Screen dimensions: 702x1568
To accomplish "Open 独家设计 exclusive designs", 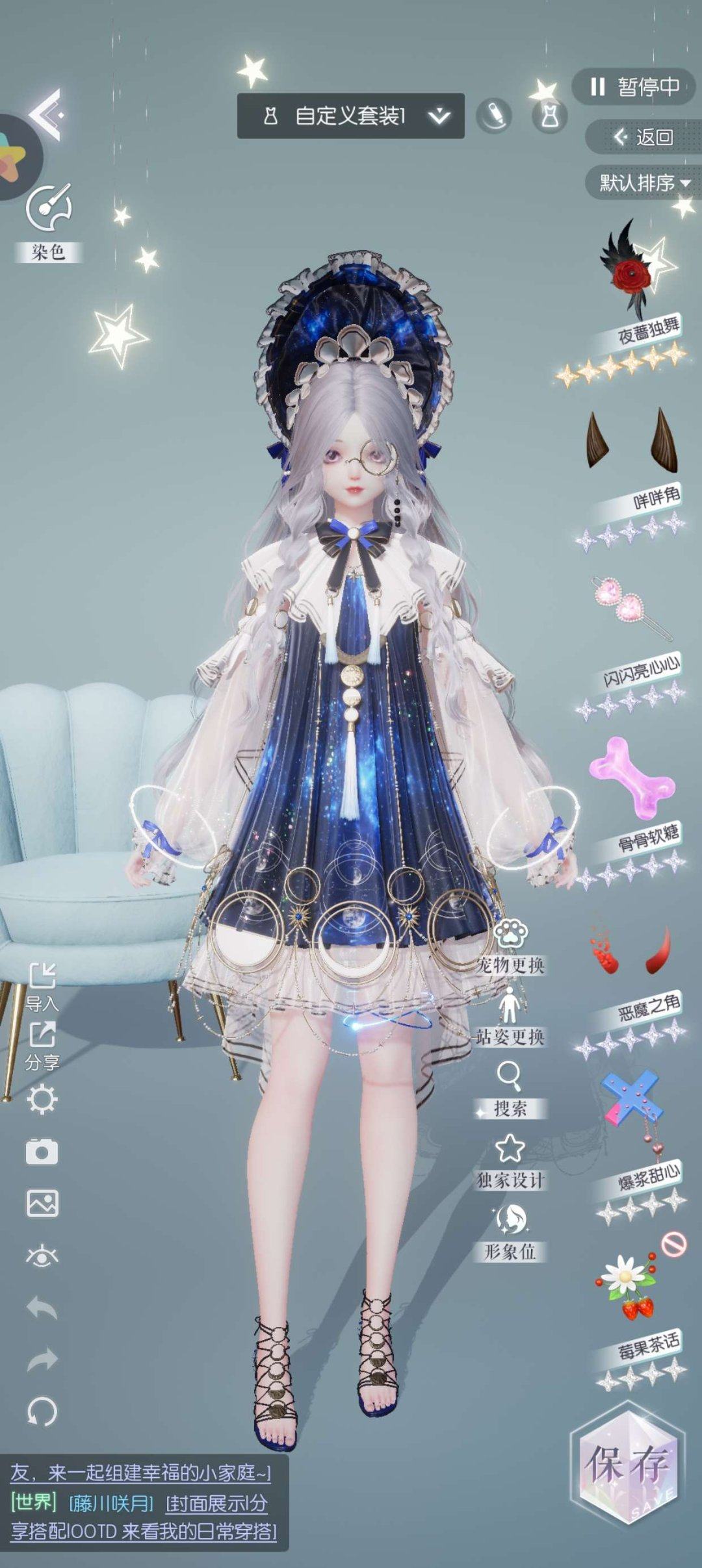I will [510, 1161].
